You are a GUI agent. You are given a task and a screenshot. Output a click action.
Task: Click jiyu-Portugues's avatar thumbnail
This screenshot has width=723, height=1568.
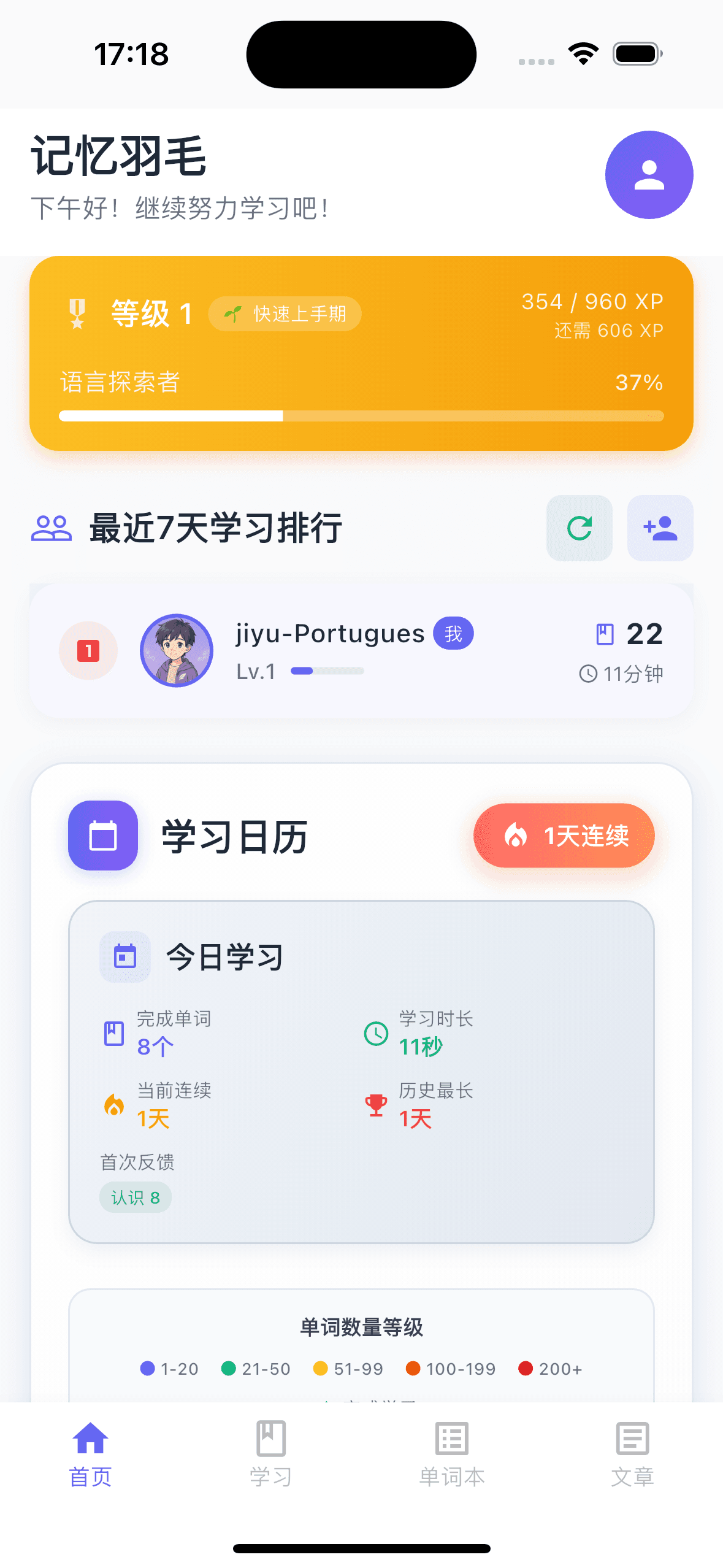(x=176, y=650)
